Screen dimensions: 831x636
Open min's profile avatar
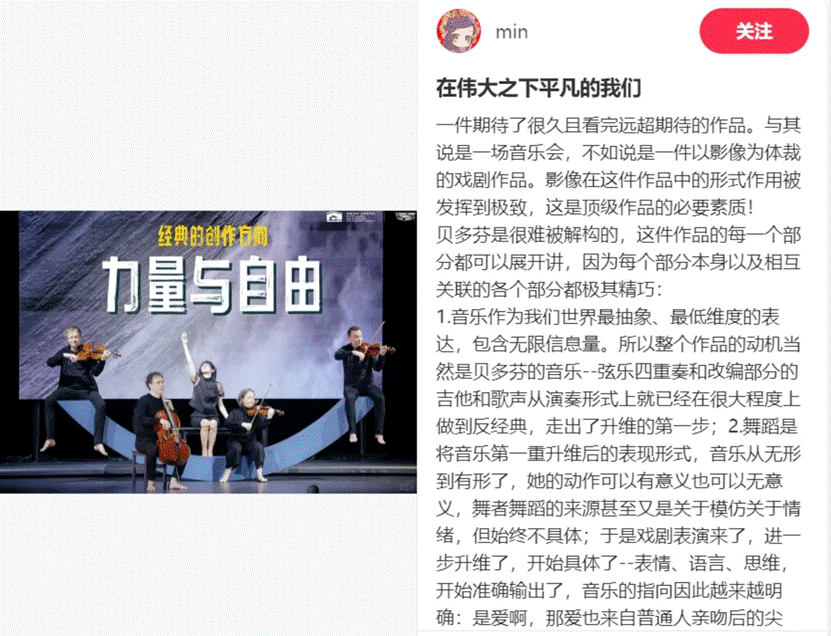(459, 31)
